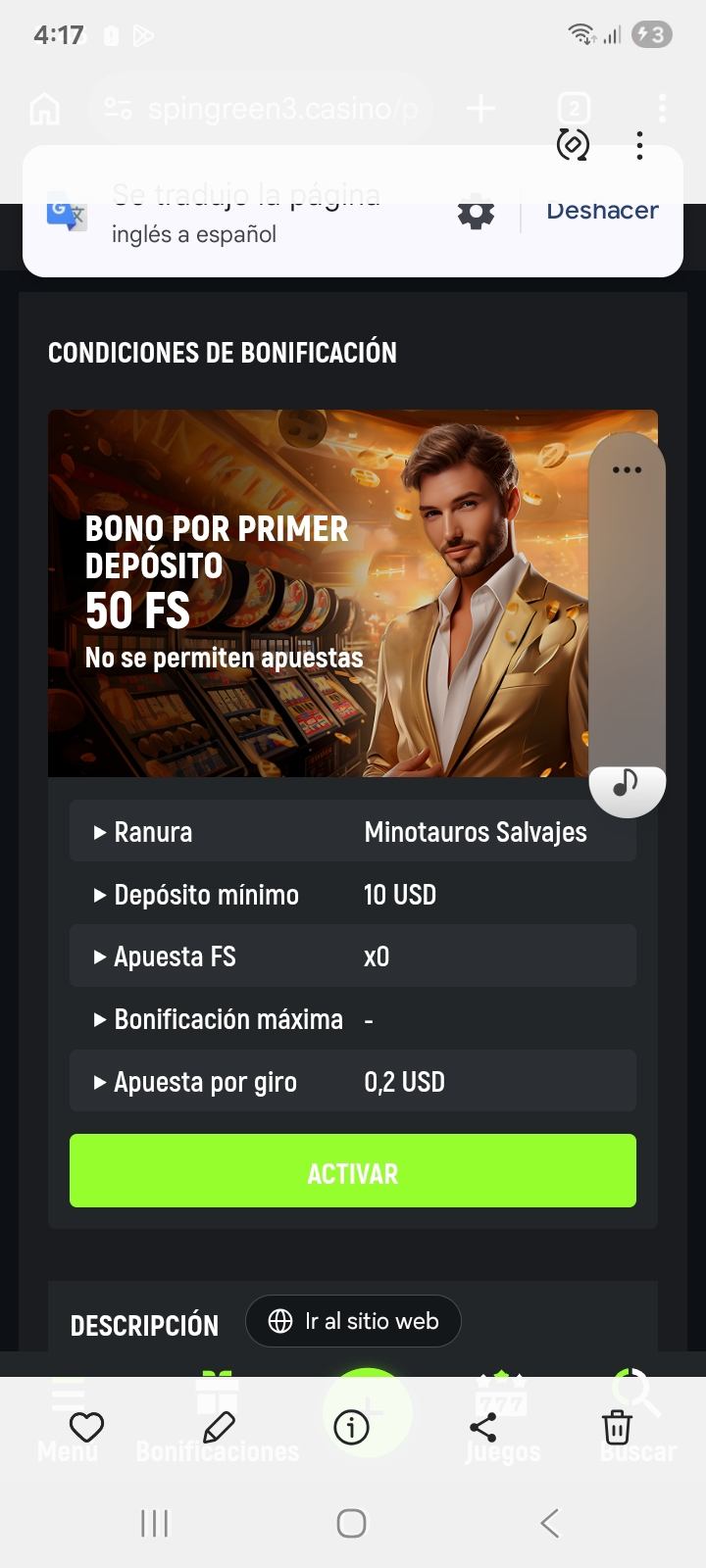Share this screenshot
This screenshot has height=1568, width=706.
(483, 1427)
